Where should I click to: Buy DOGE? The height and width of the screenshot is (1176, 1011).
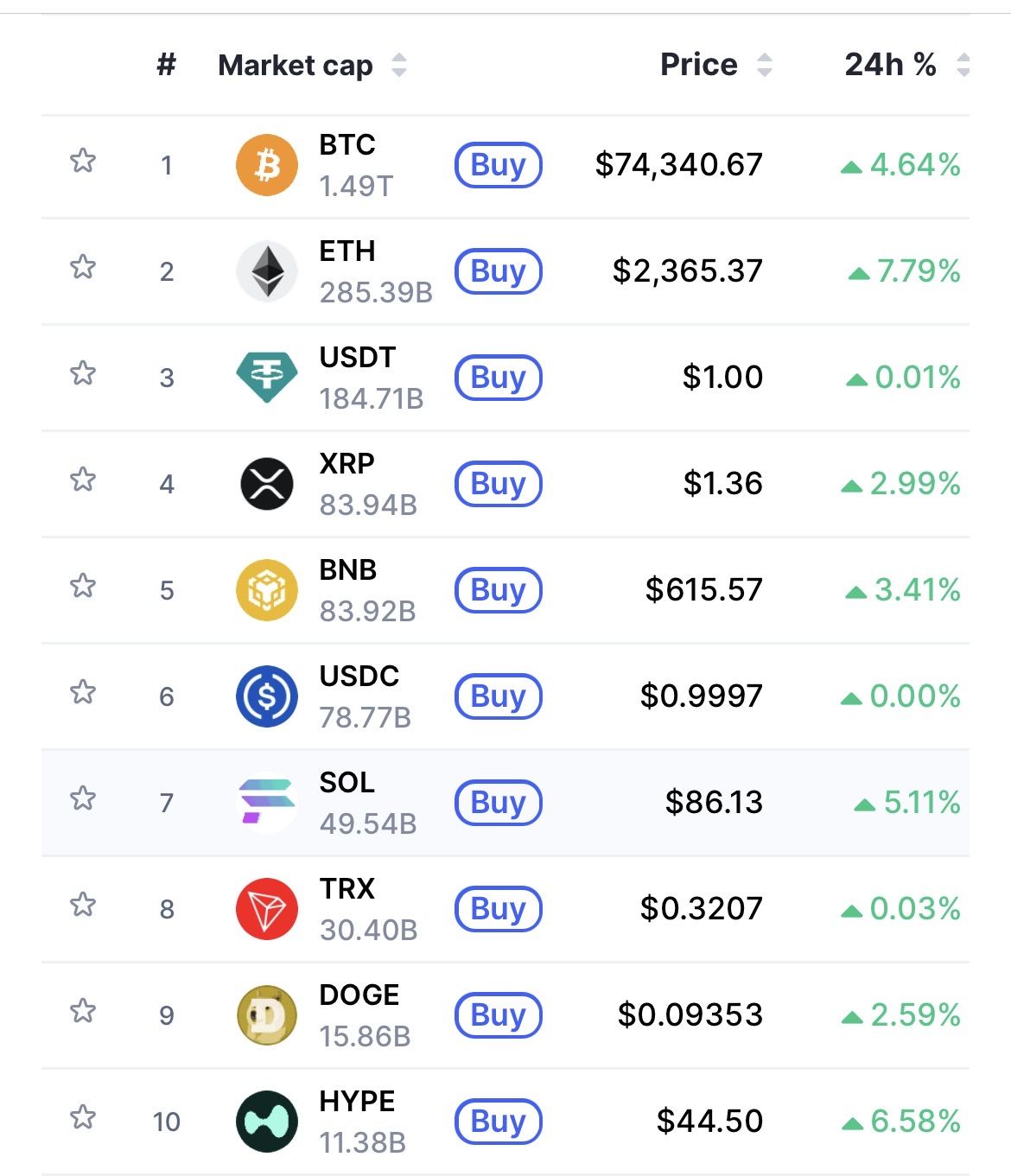[x=498, y=1015]
